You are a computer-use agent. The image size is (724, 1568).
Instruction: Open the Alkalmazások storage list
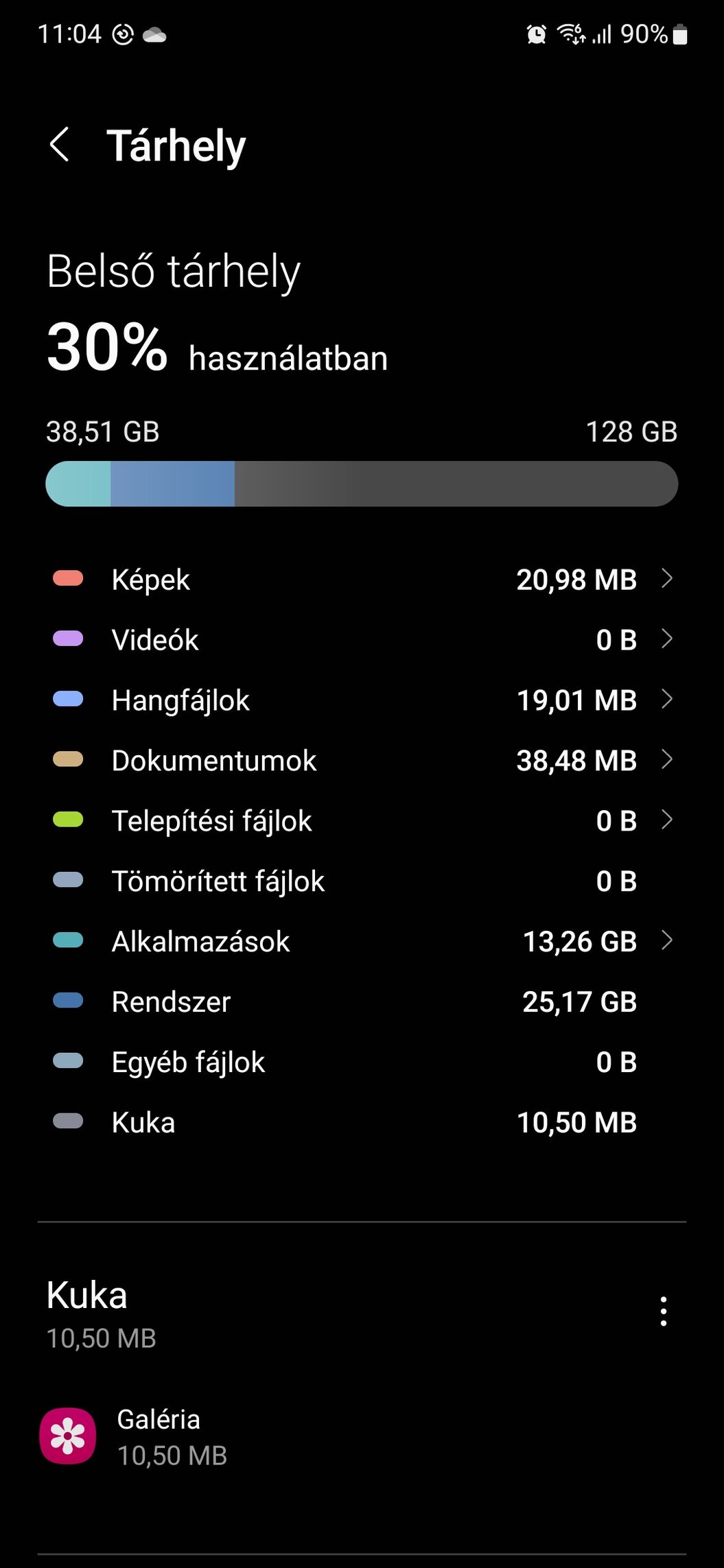point(362,942)
